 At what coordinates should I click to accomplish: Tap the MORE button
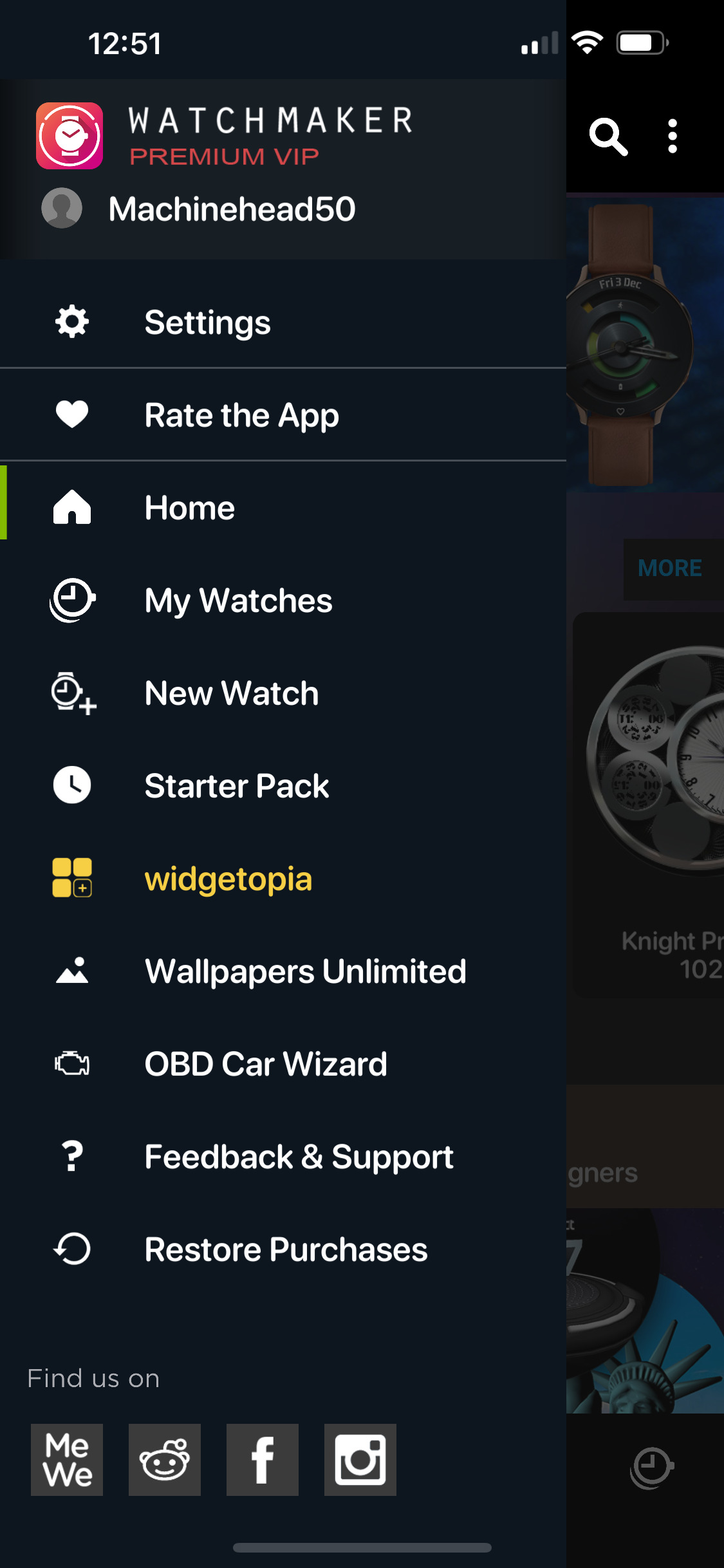pos(670,568)
